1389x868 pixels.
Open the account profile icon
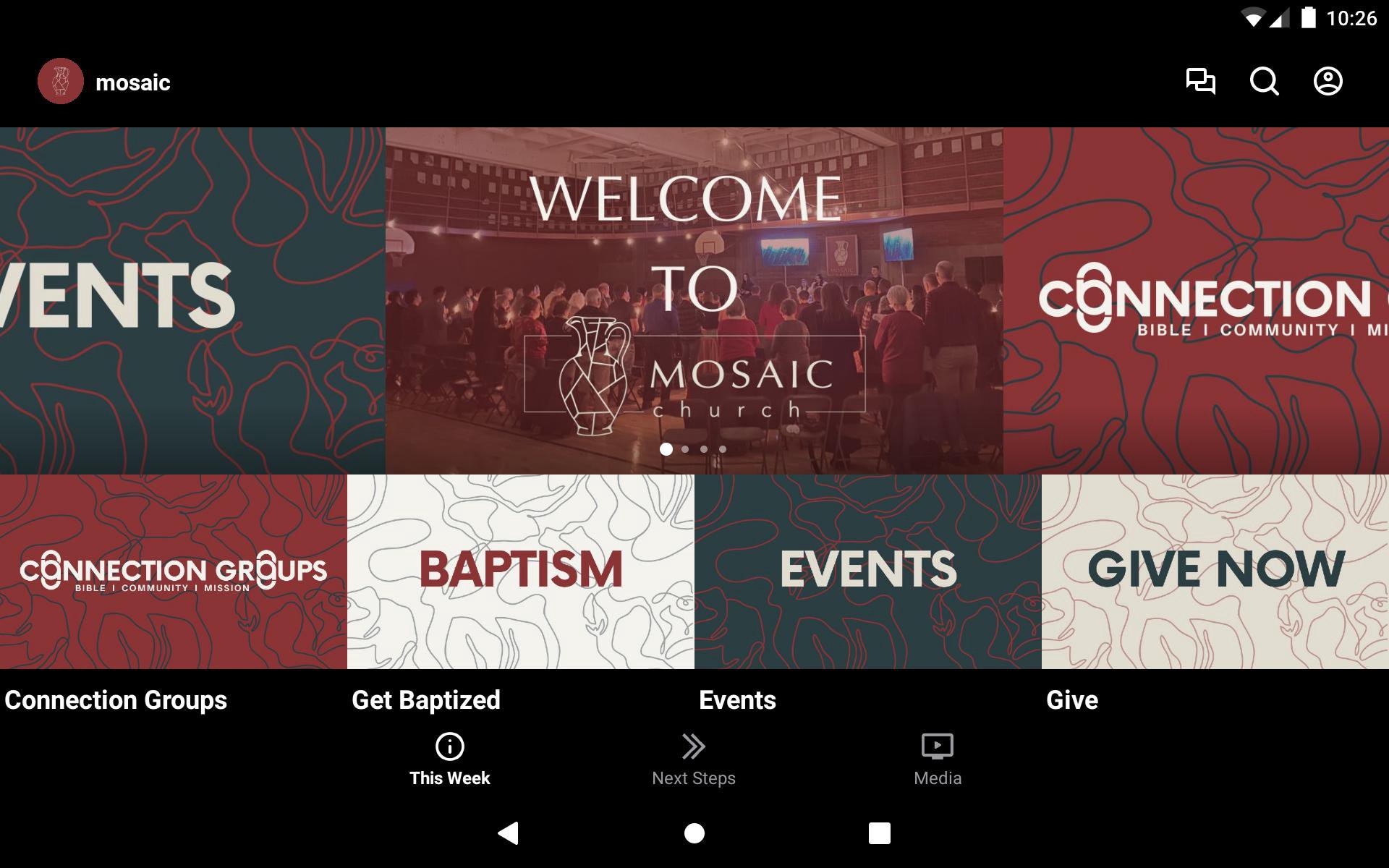(x=1328, y=81)
